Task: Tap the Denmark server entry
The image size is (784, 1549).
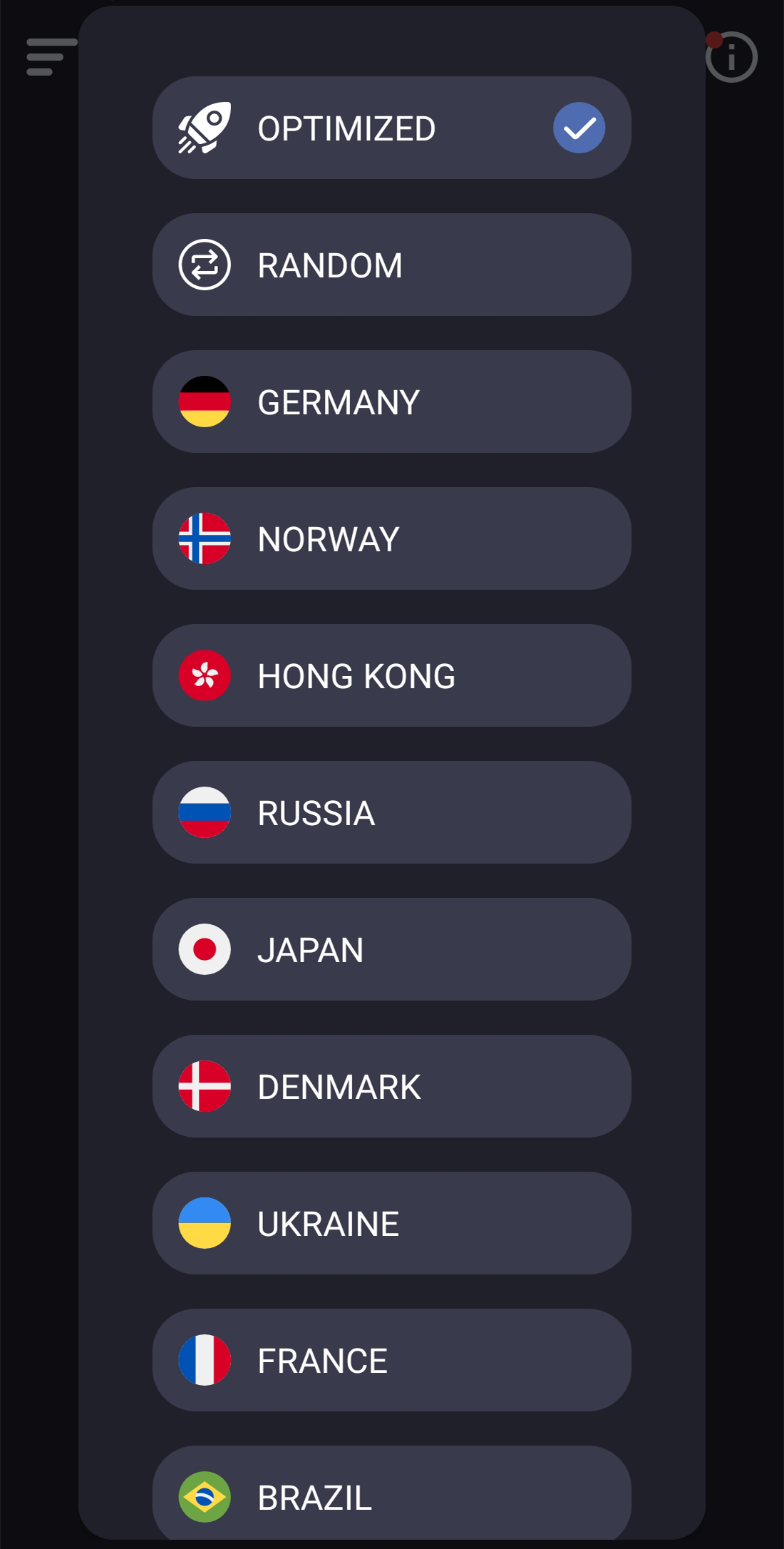Action: pyautogui.click(x=391, y=1086)
